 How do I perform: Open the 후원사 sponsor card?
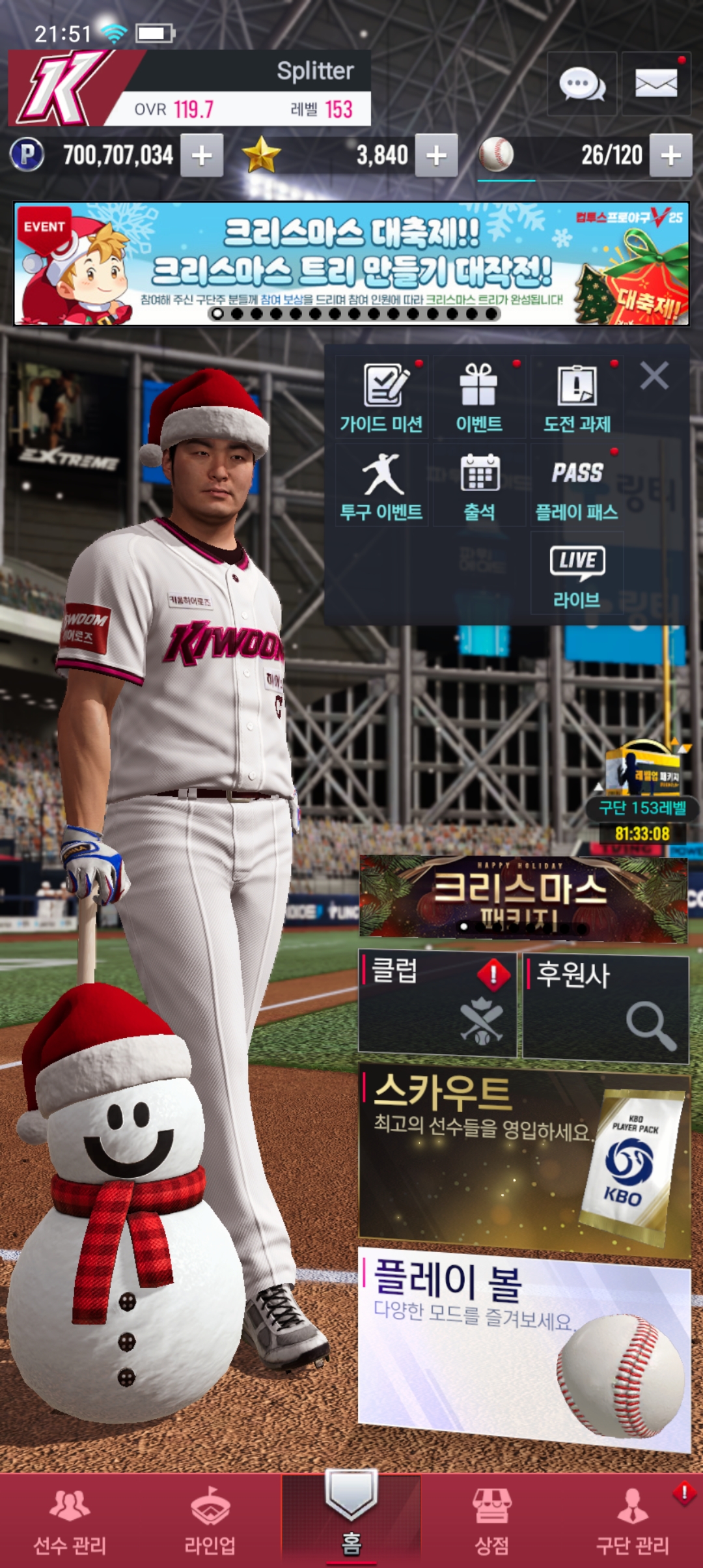(x=605, y=1007)
